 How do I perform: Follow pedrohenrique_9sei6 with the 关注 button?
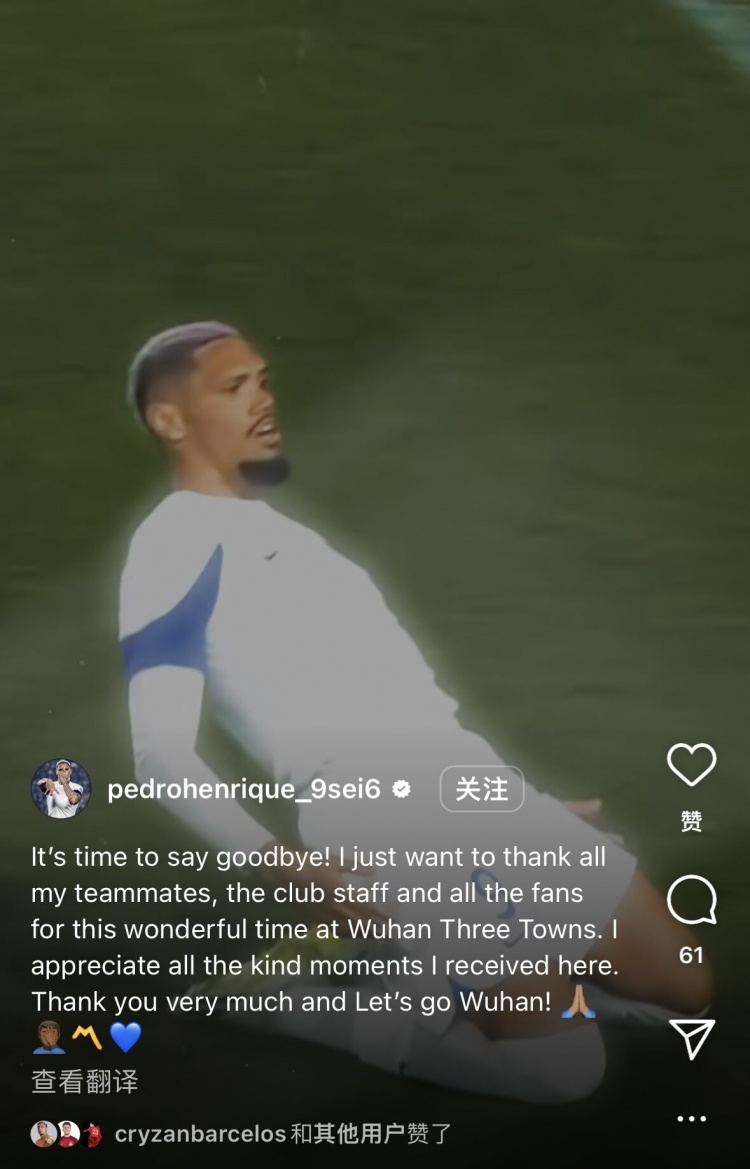tap(482, 789)
